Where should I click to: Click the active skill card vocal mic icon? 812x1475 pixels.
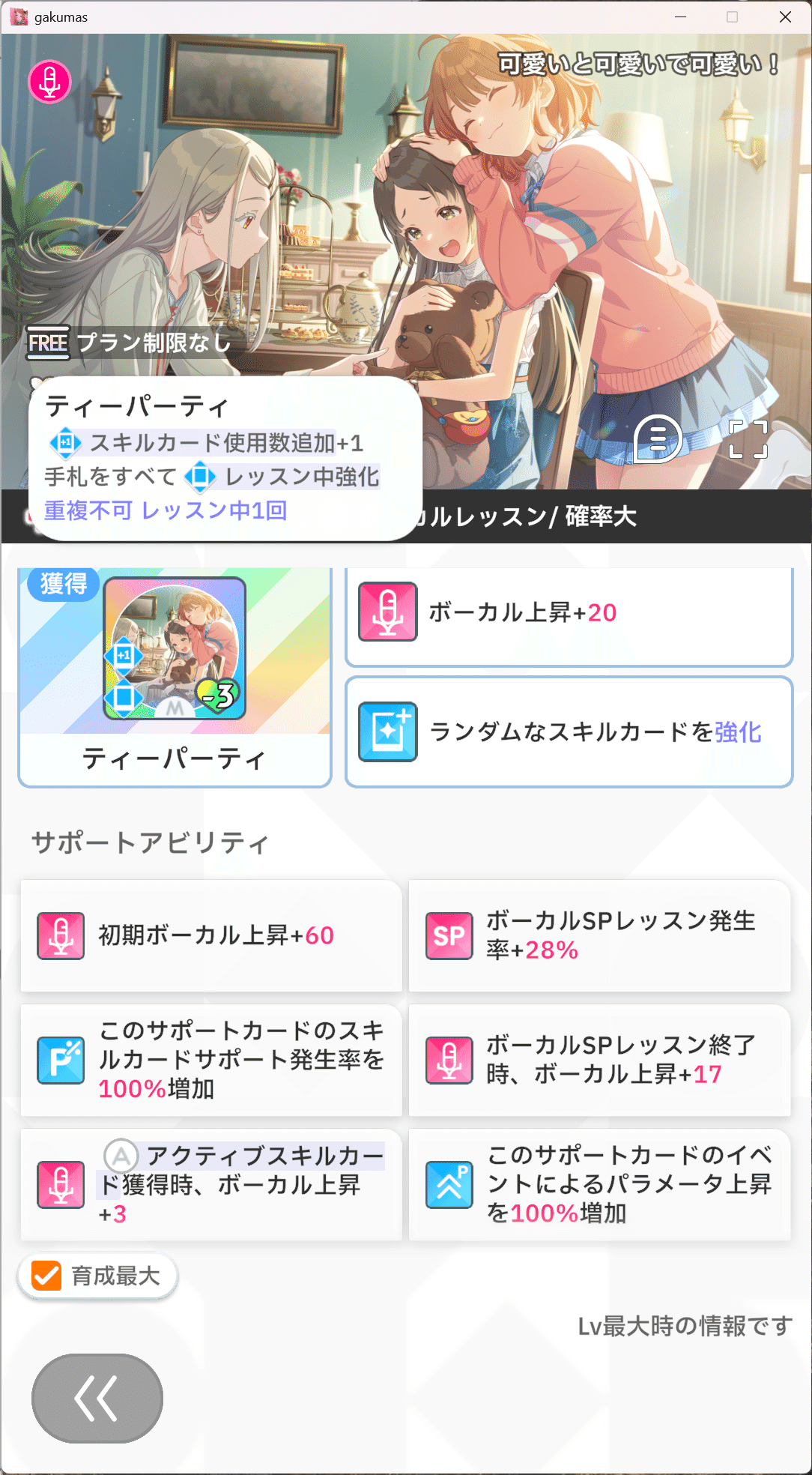tap(60, 1185)
